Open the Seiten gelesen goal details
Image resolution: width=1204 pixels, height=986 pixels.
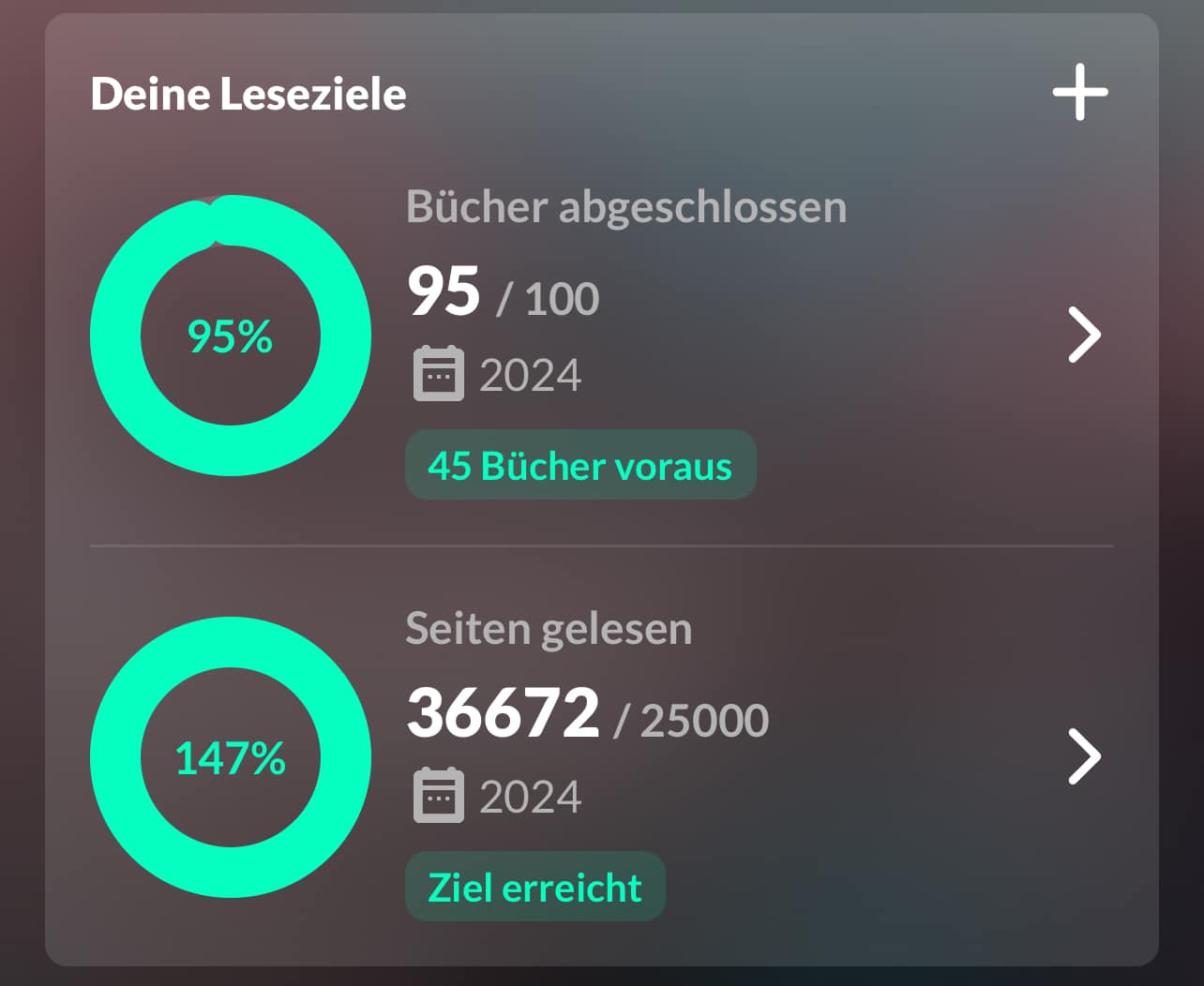[1084, 756]
